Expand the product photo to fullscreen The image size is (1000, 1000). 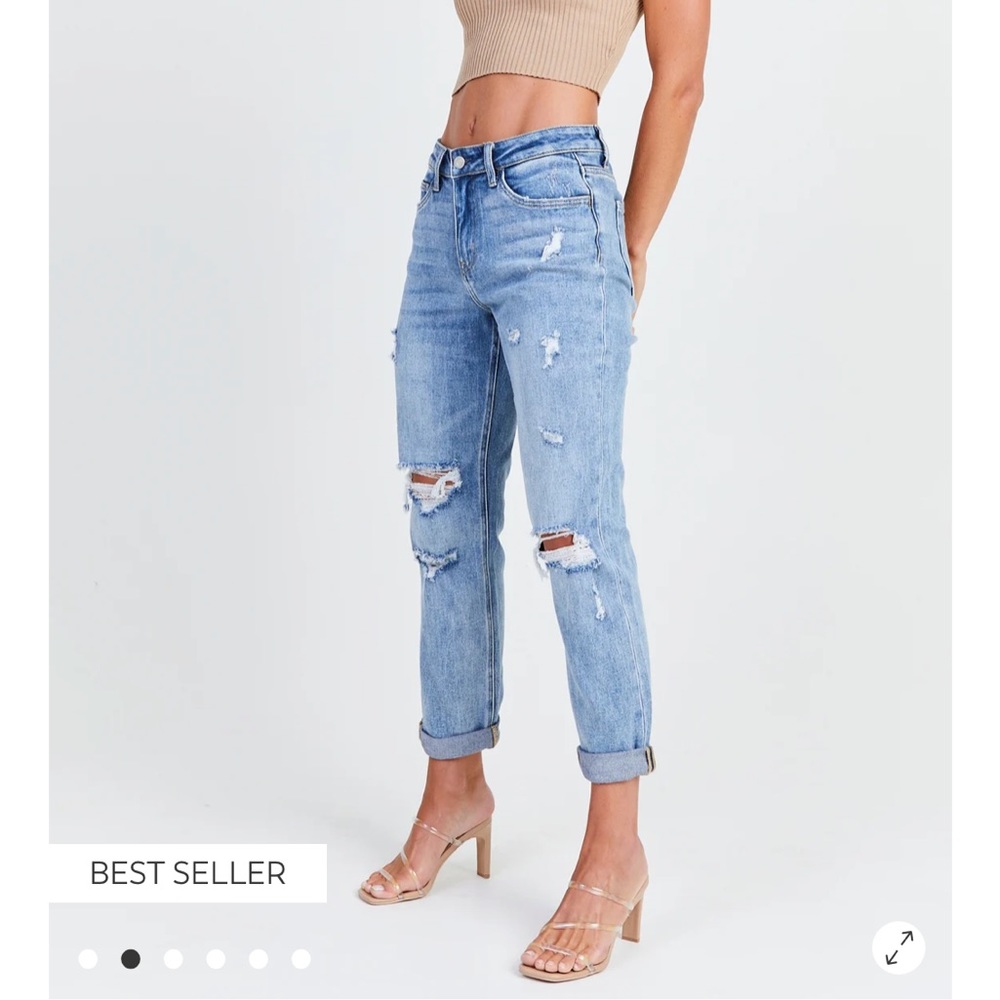click(x=898, y=947)
